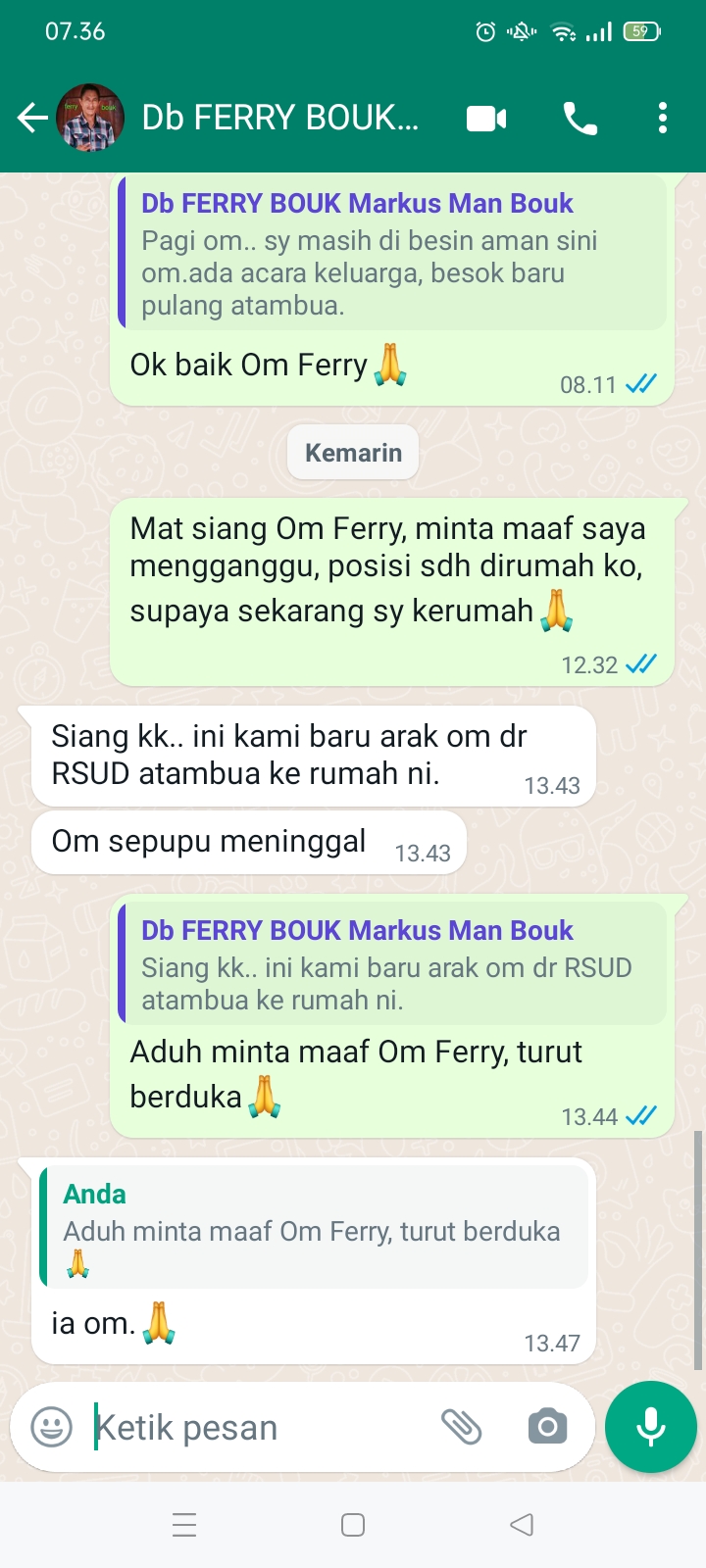Tap the voice message microphone button
706x1568 pixels.
(x=651, y=1427)
